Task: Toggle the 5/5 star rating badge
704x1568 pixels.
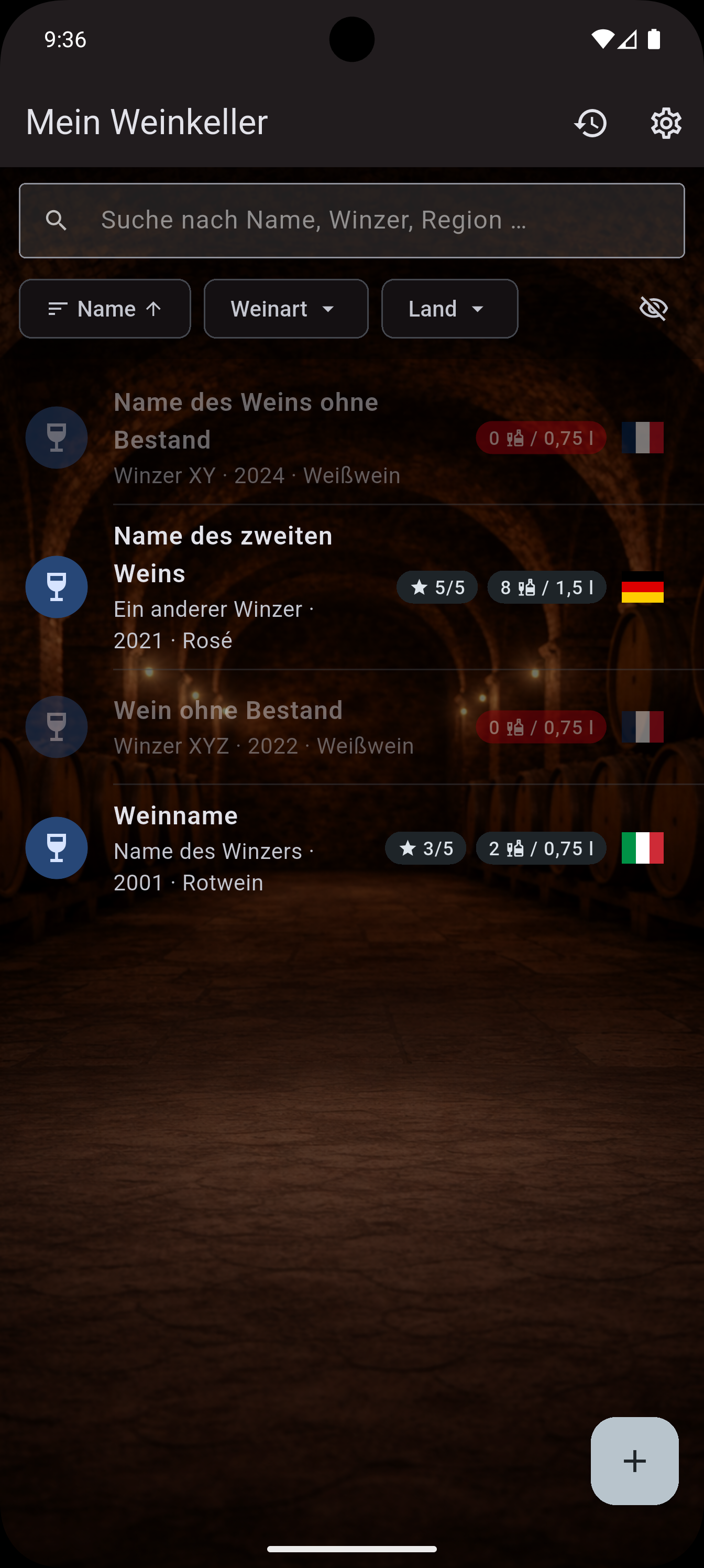Action: coord(437,587)
